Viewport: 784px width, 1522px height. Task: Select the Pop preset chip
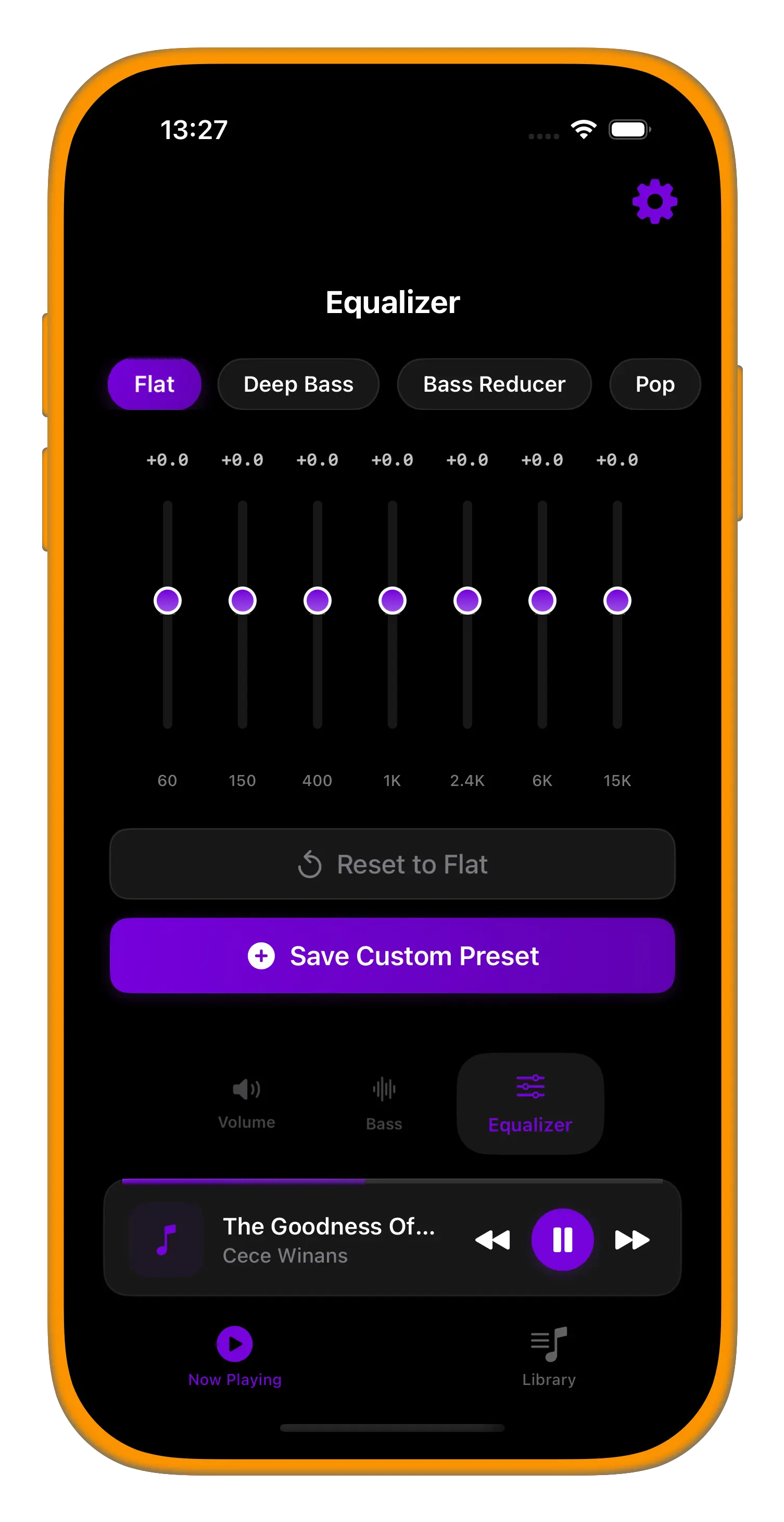point(654,384)
